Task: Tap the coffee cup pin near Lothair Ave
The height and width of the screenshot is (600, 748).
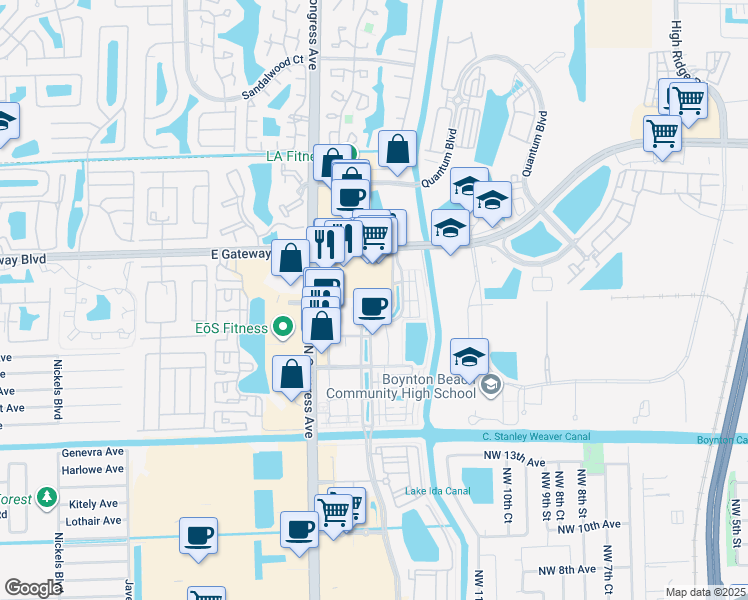Action: tap(199, 535)
